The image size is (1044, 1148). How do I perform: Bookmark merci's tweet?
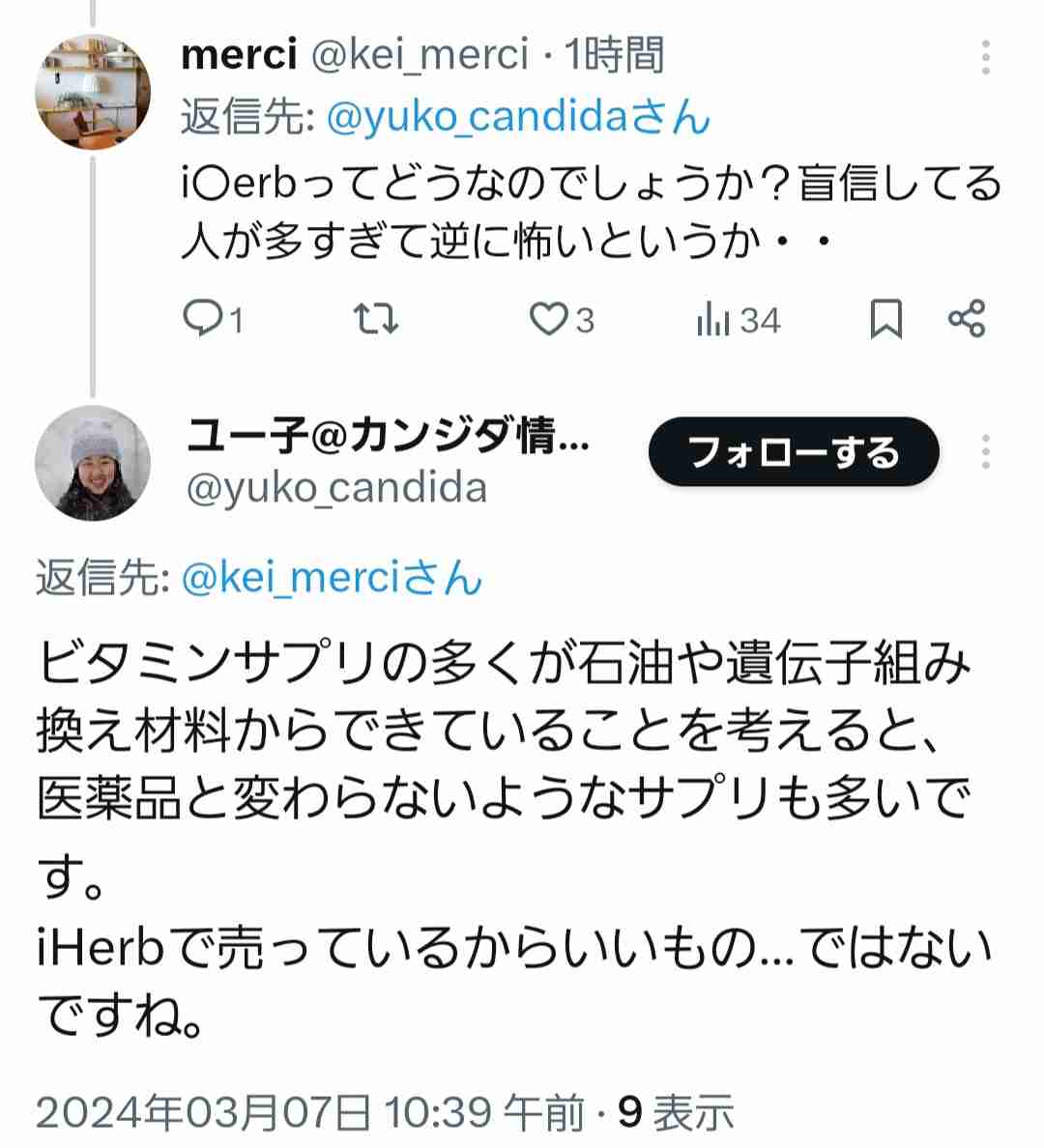tap(885, 320)
